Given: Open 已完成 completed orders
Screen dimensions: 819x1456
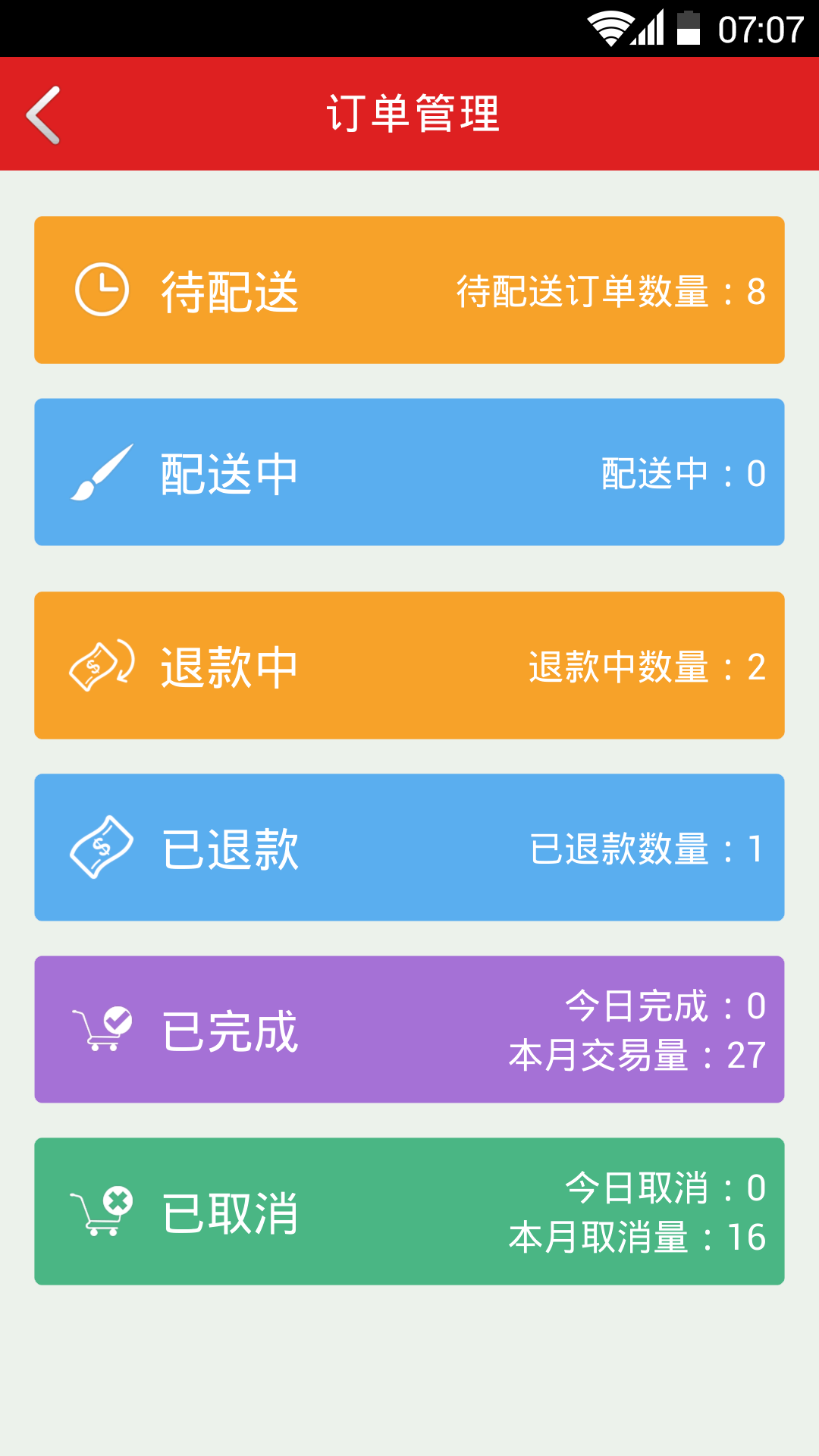Looking at the screenshot, I should 409,1030.
